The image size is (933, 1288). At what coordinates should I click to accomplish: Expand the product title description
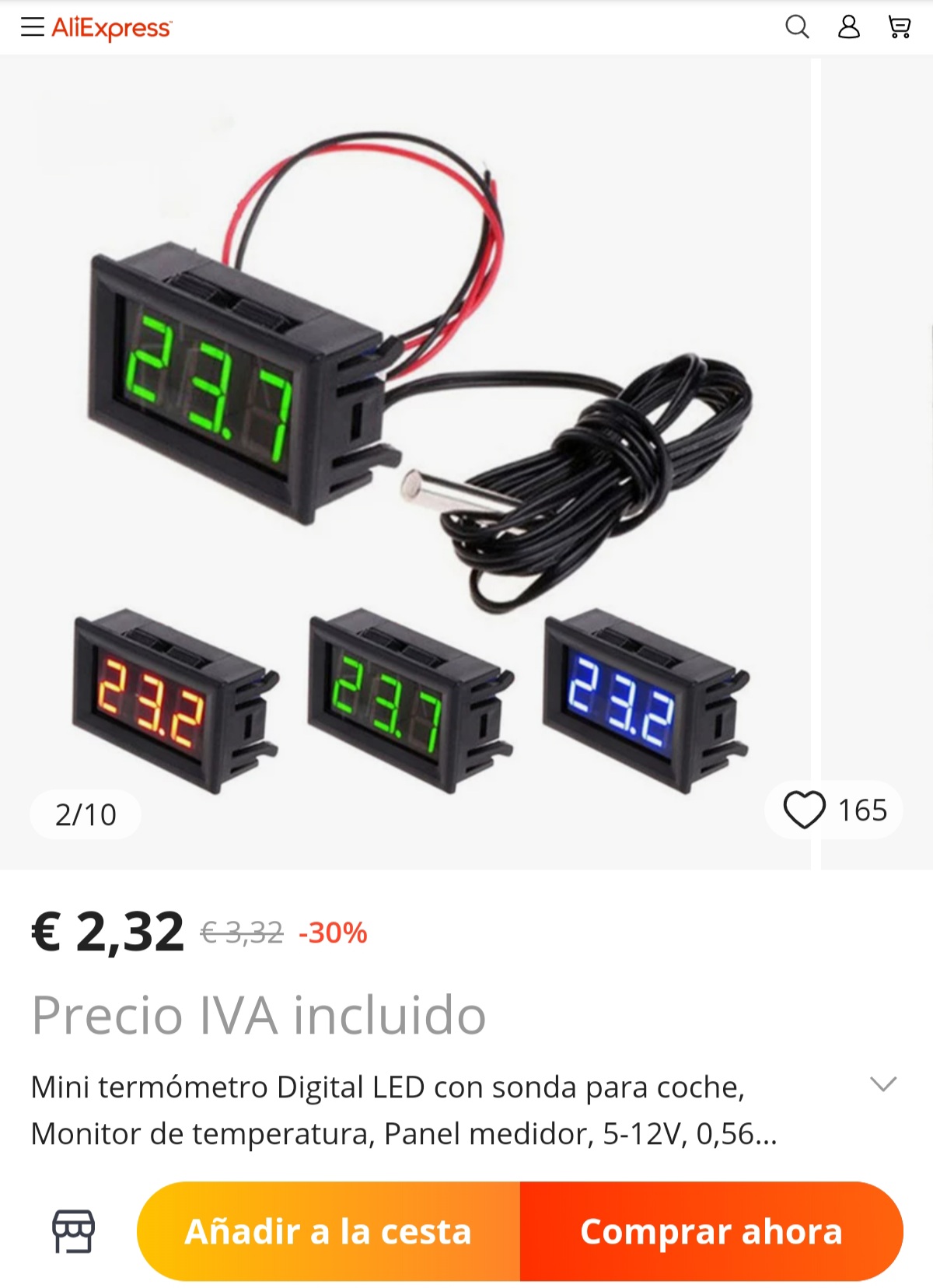point(883,1084)
